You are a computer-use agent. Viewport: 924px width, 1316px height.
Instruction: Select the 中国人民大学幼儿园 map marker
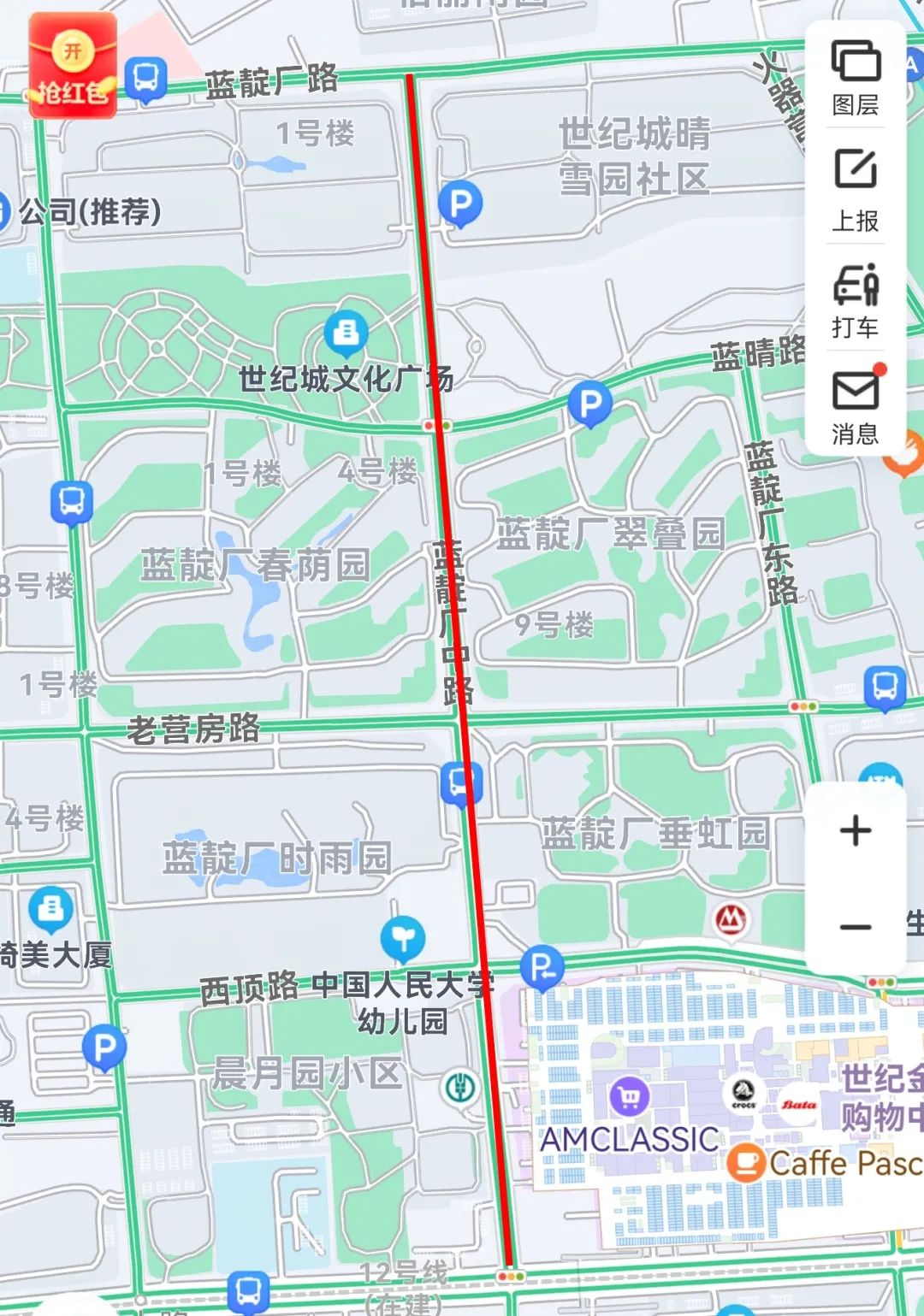tap(402, 938)
